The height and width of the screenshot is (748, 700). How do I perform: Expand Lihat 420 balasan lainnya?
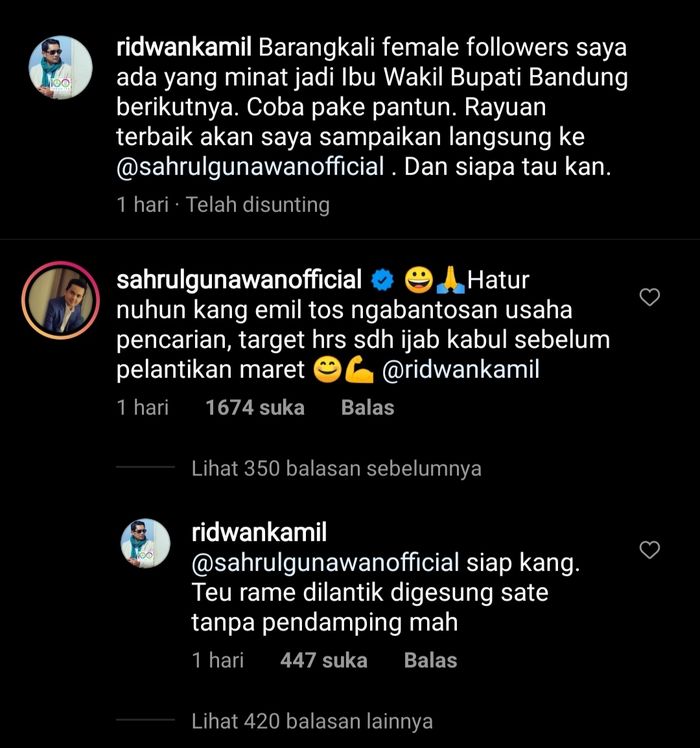pos(312,720)
